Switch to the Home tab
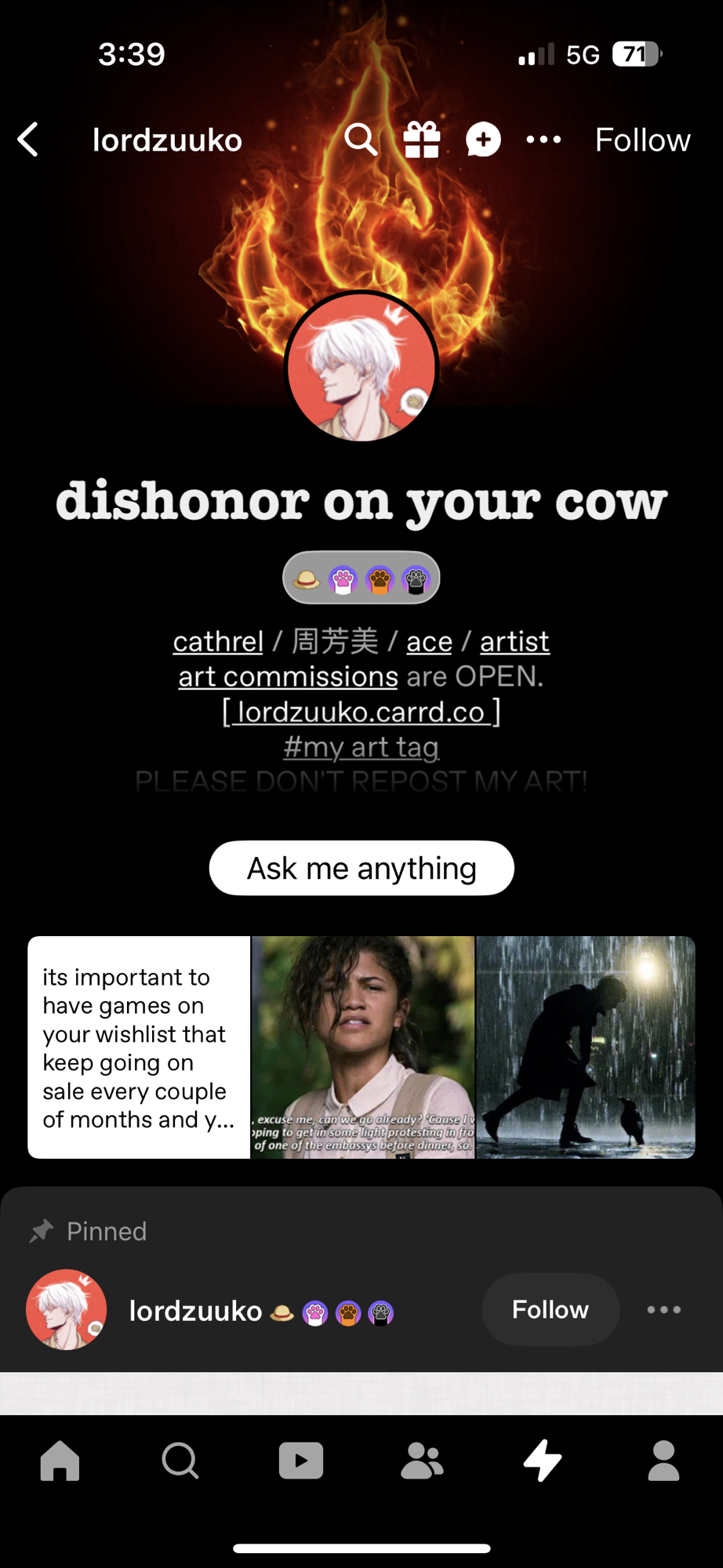 tap(60, 1461)
